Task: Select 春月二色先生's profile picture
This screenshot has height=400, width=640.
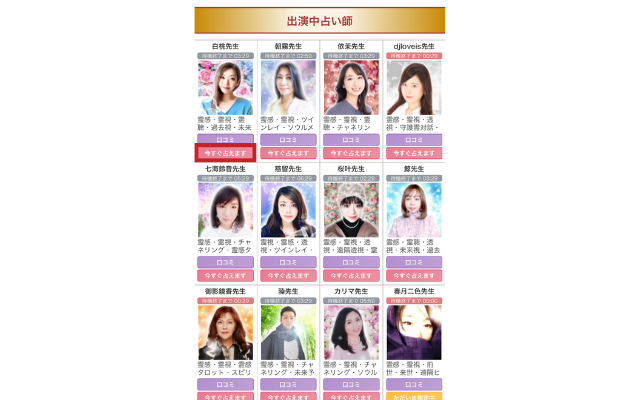Action: [x=414, y=332]
